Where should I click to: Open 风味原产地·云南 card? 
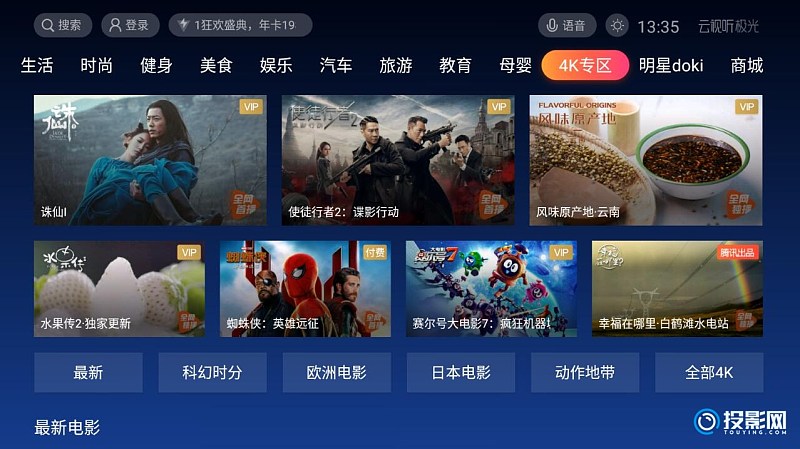click(646, 160)
